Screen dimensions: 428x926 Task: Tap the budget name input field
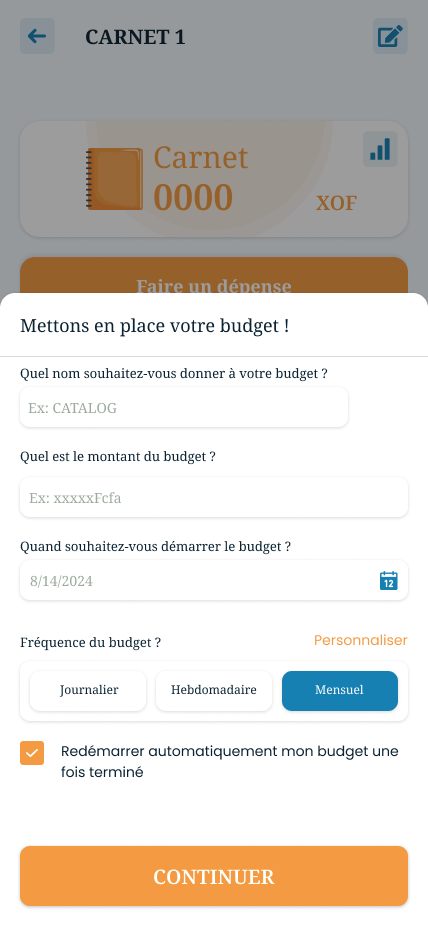[x=184, y=407]
